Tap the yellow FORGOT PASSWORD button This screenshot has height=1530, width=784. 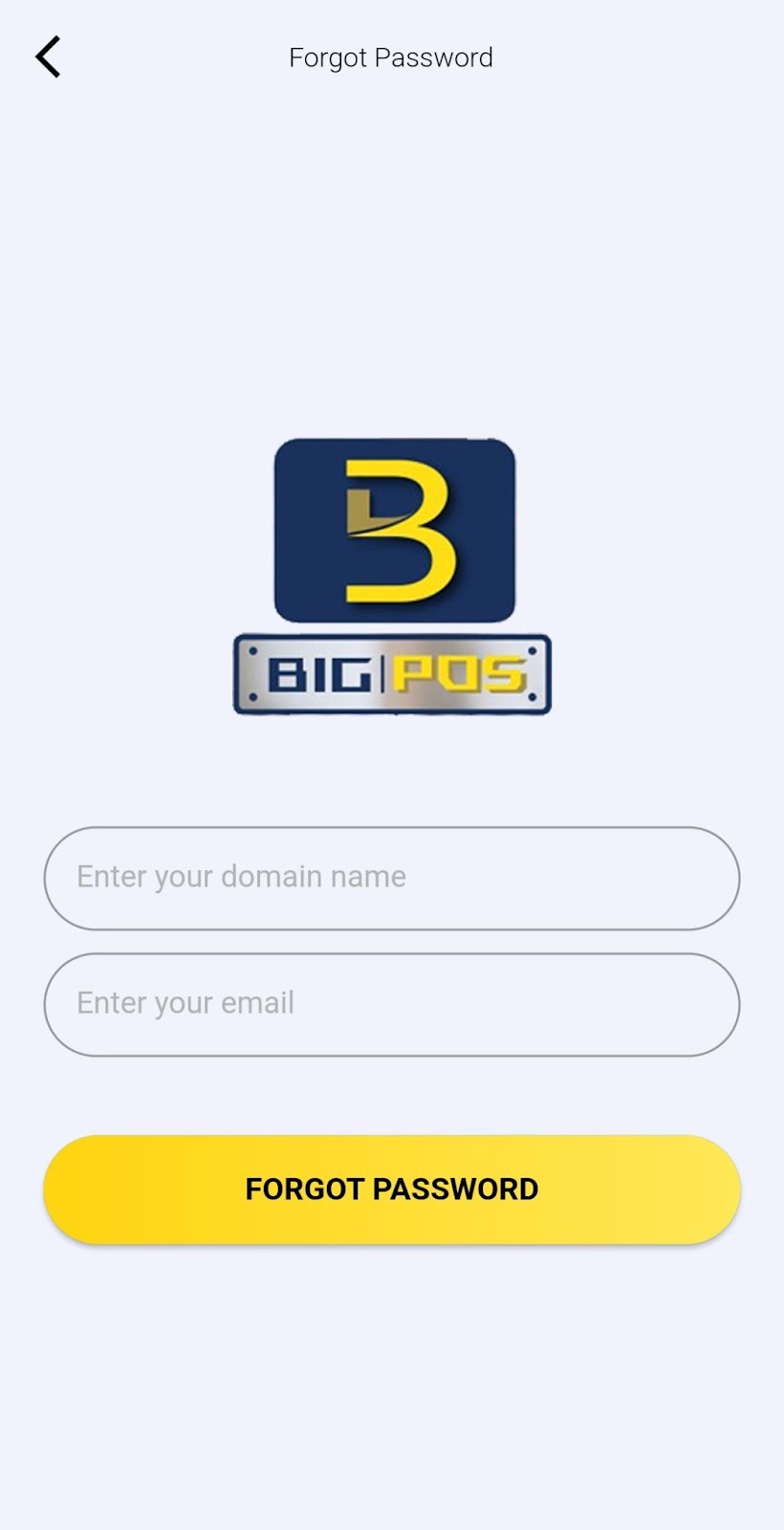coord(392,1189)
